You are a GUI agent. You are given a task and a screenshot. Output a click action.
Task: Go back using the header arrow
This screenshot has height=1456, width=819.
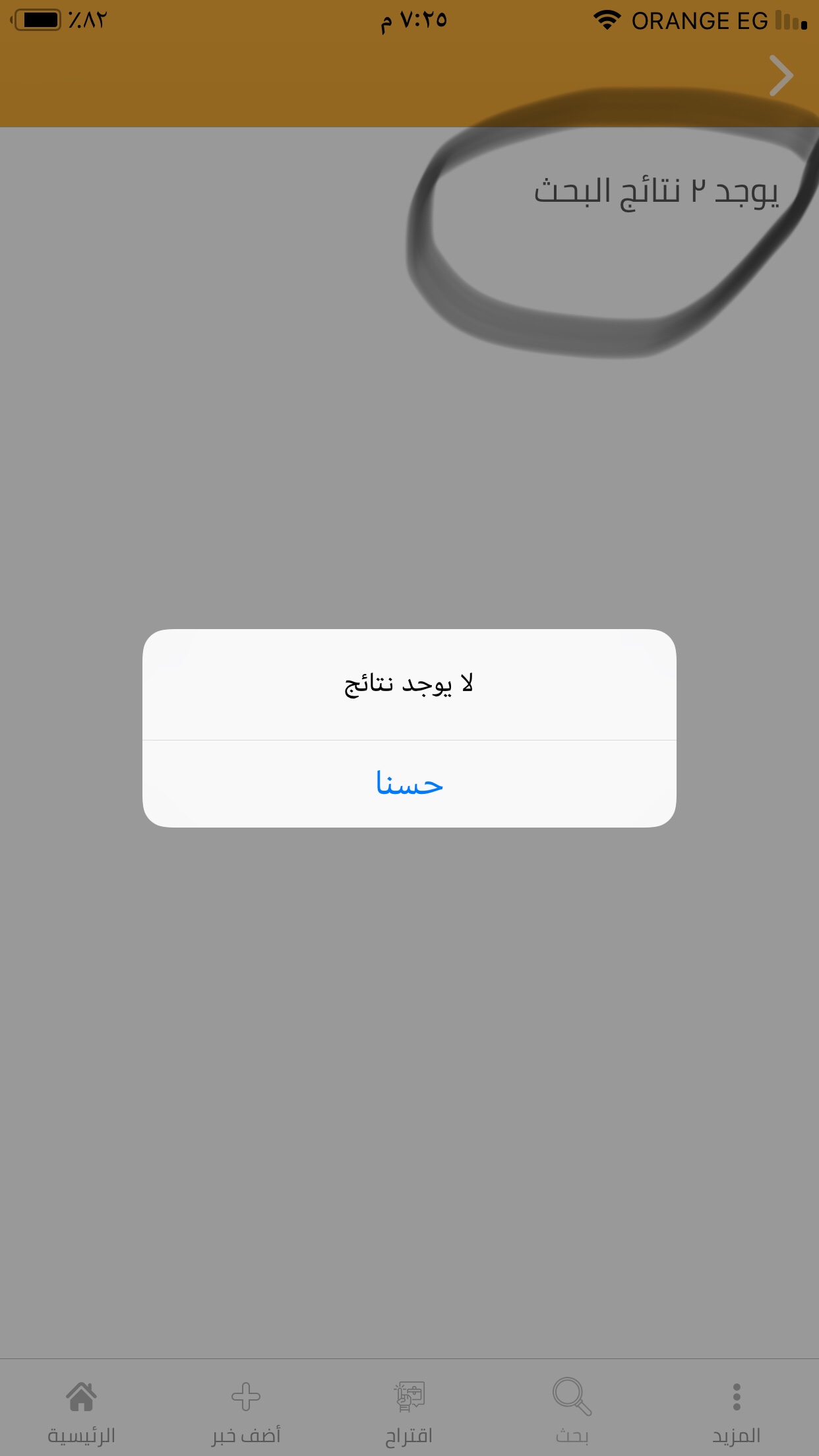point(781,76)
